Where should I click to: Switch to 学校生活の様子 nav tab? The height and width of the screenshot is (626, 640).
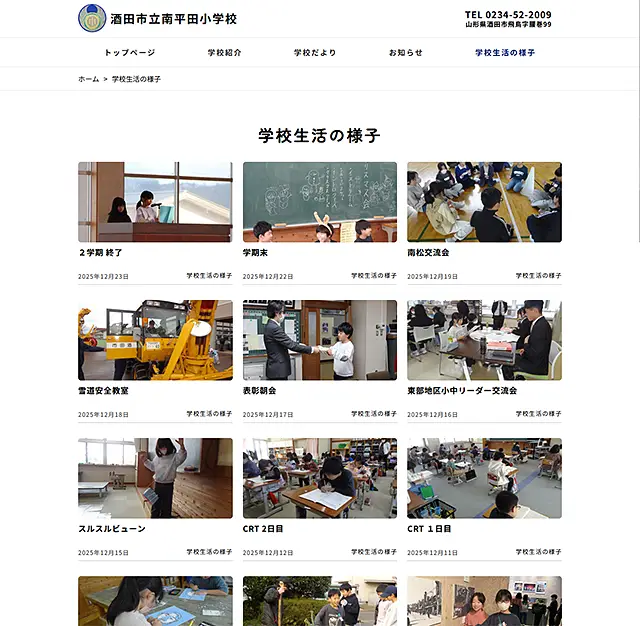505,52
